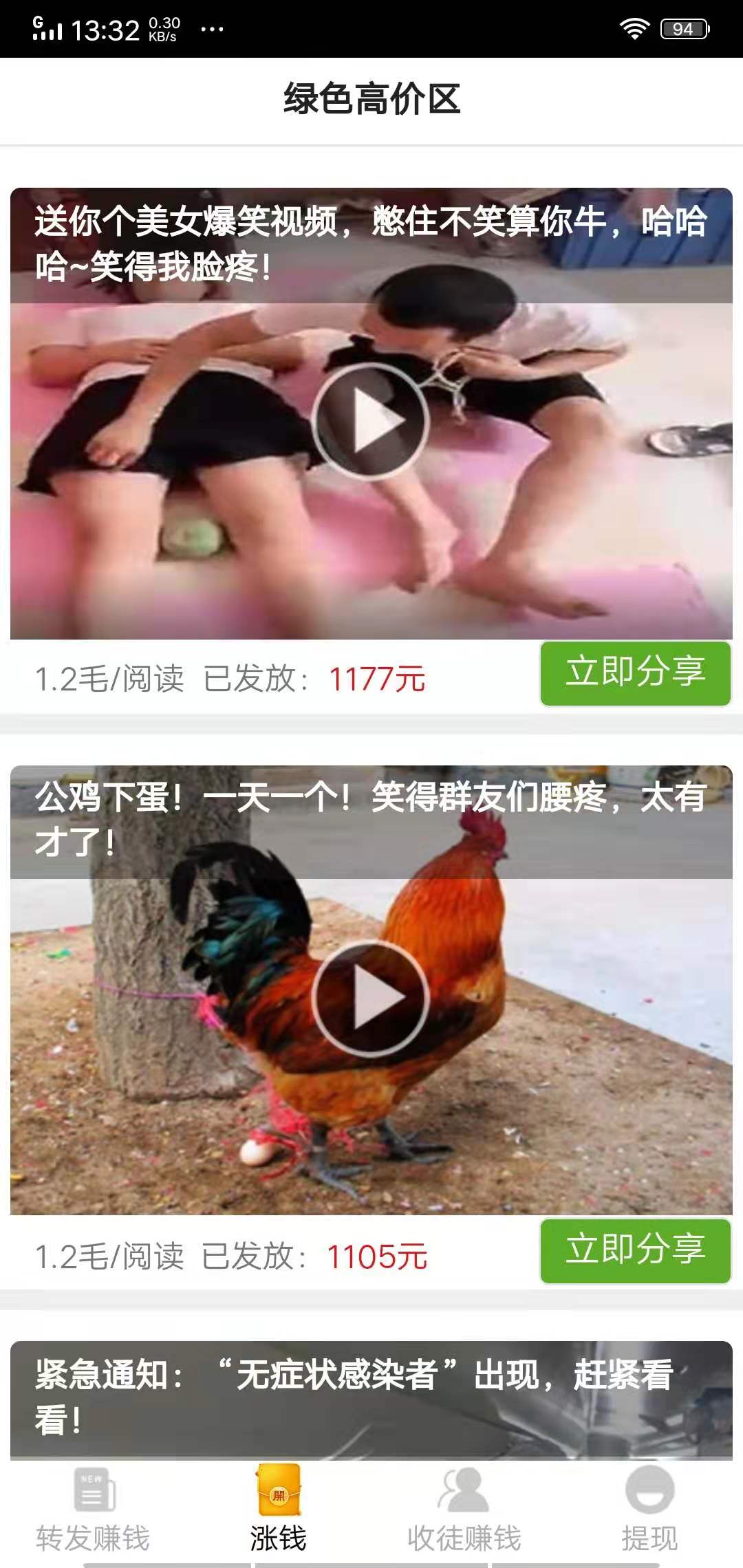743x1568 pixels.
Task: Tap the network speed display 0.30 KB/s
Action: point(164,28)
